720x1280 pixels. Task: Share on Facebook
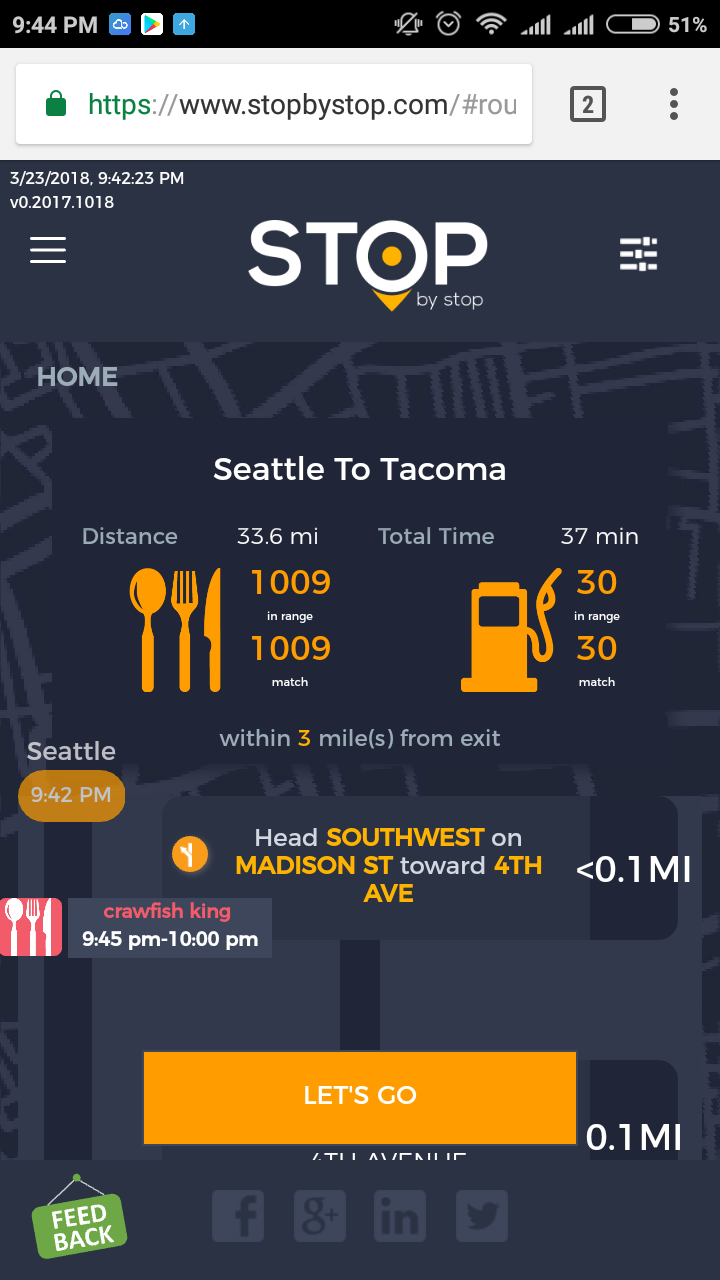coord(237,1217)
